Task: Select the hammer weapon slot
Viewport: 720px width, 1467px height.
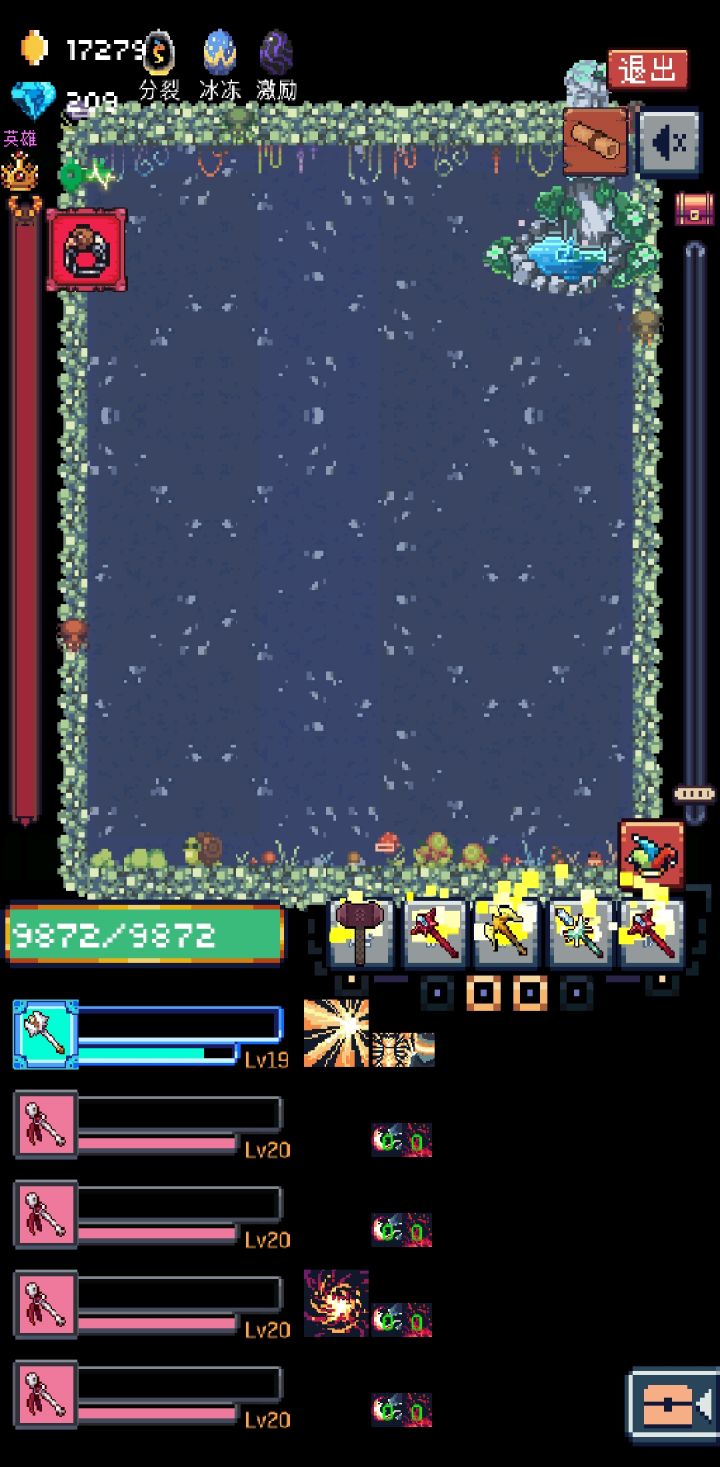Action: 360,932
